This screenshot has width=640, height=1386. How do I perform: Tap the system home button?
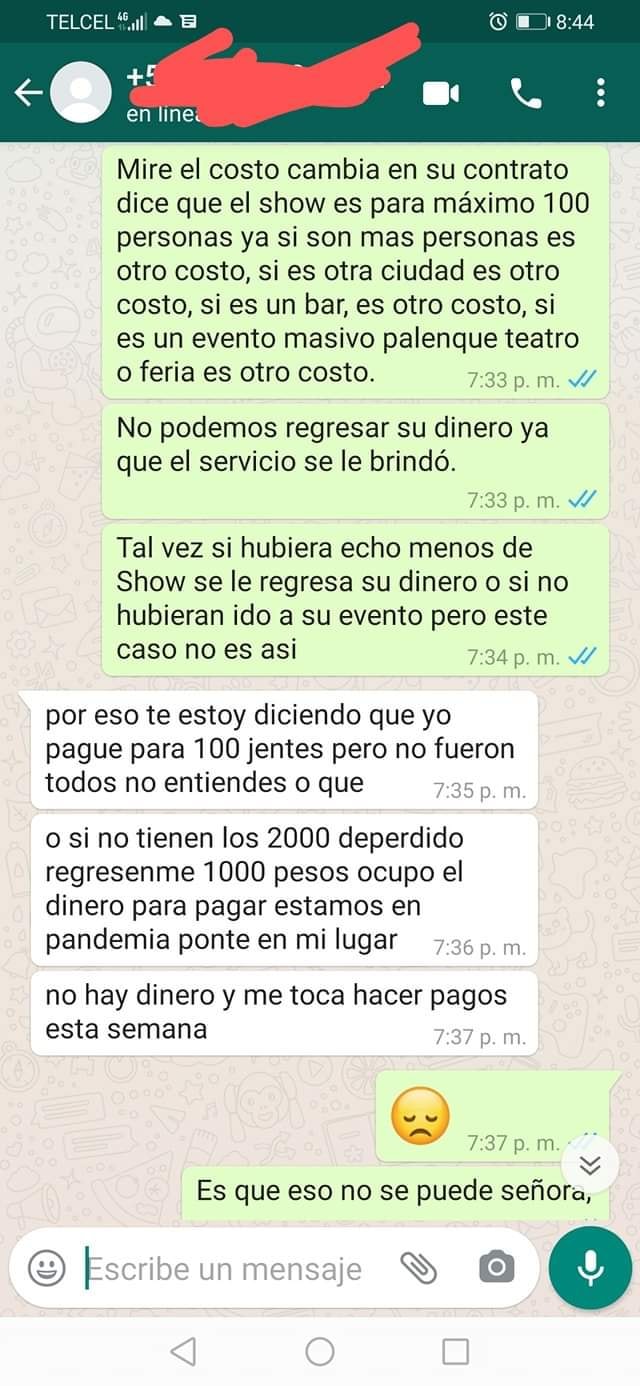click(x=320, y=1352)
